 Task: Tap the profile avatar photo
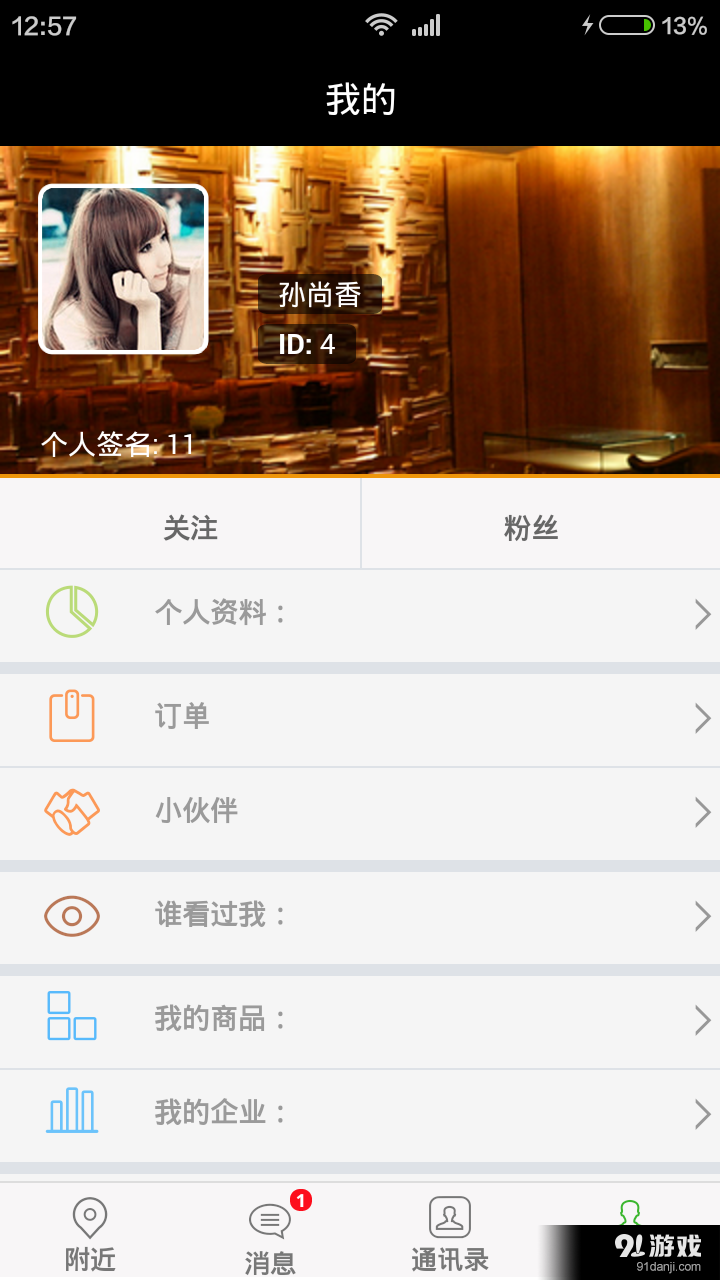click(122, 268)
